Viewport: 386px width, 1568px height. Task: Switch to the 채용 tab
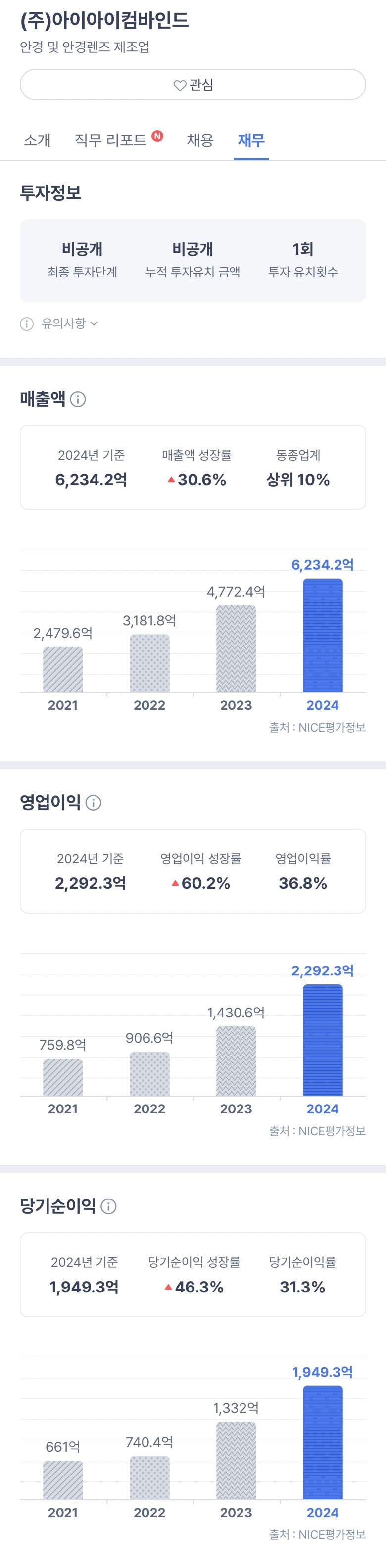tap(200, 140)
